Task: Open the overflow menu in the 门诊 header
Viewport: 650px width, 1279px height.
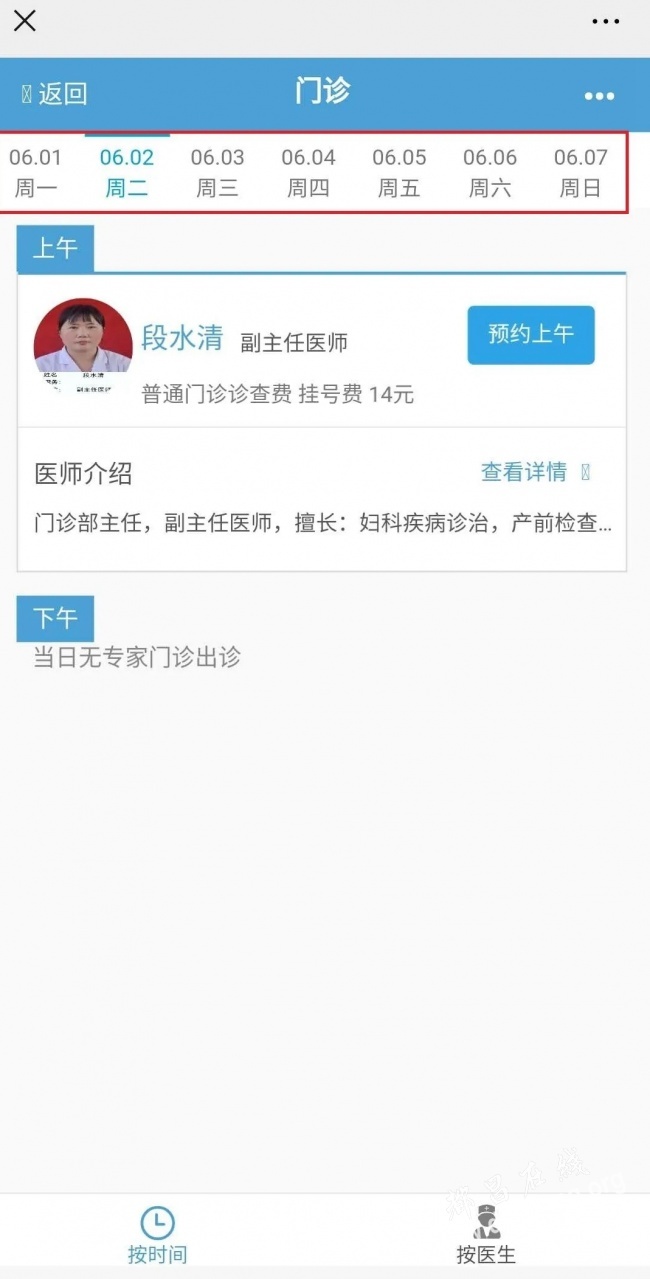Action: 599,96
